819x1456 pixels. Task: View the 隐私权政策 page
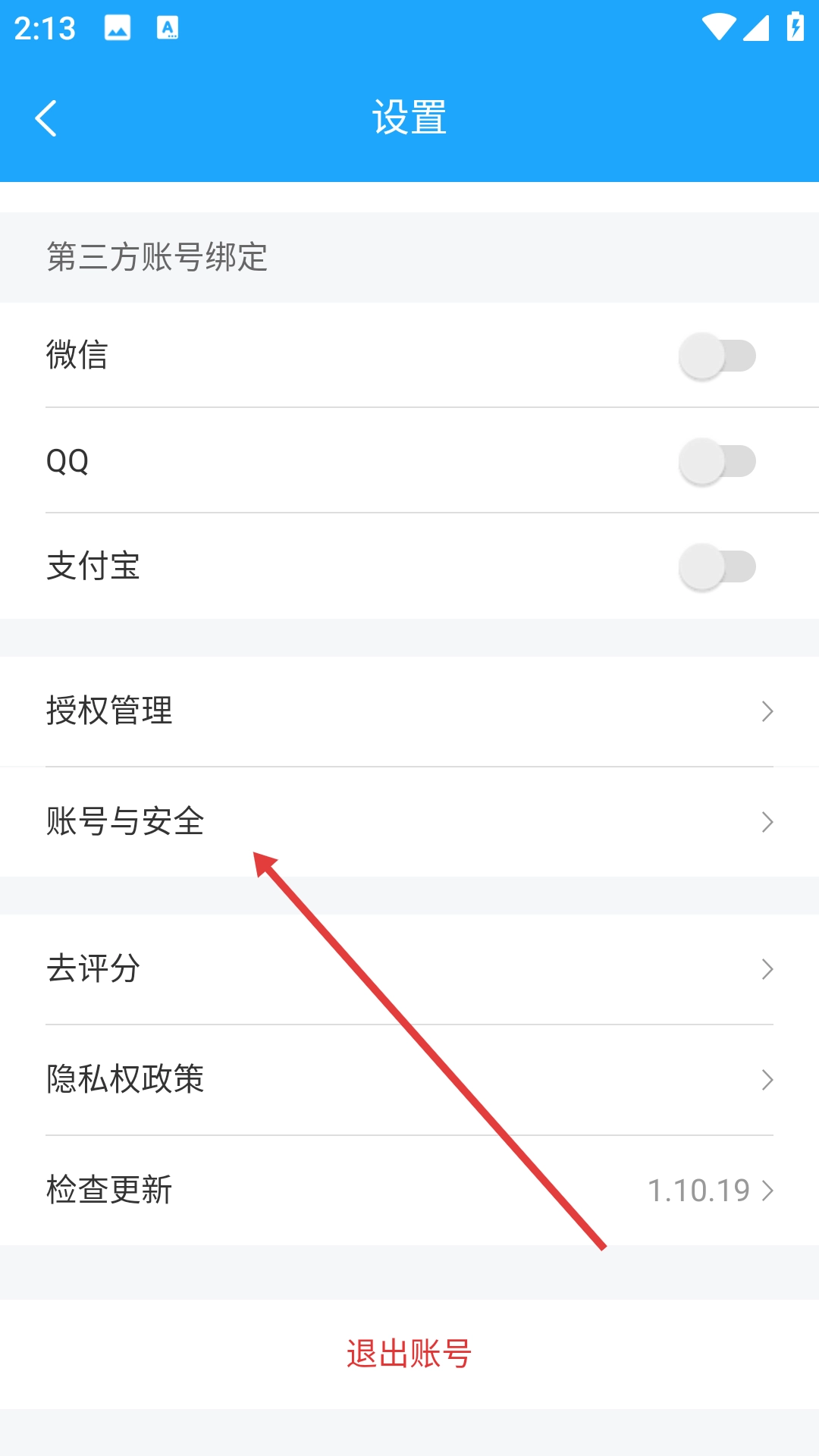coord(409,1080)
